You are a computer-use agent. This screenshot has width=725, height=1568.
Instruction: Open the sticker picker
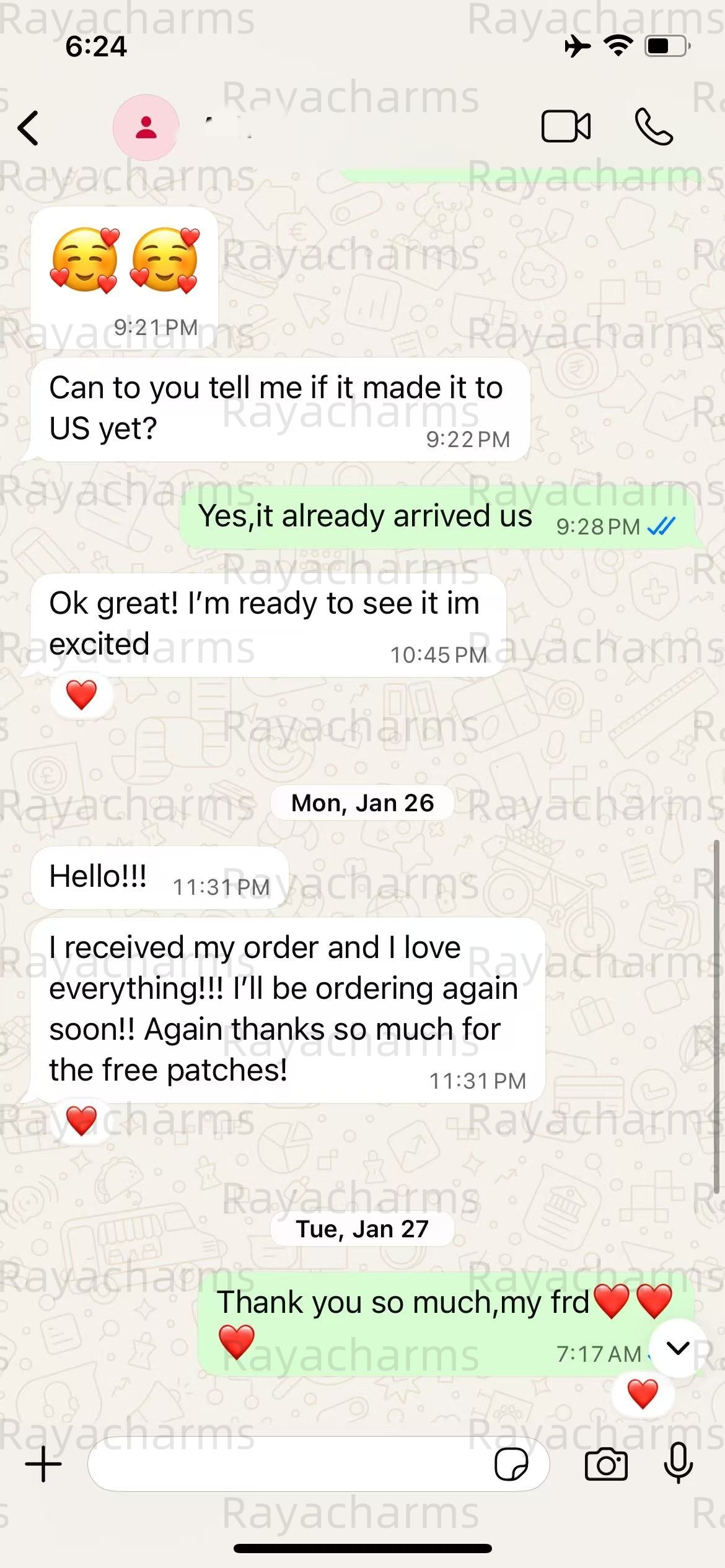click(x=511, y=1464)
